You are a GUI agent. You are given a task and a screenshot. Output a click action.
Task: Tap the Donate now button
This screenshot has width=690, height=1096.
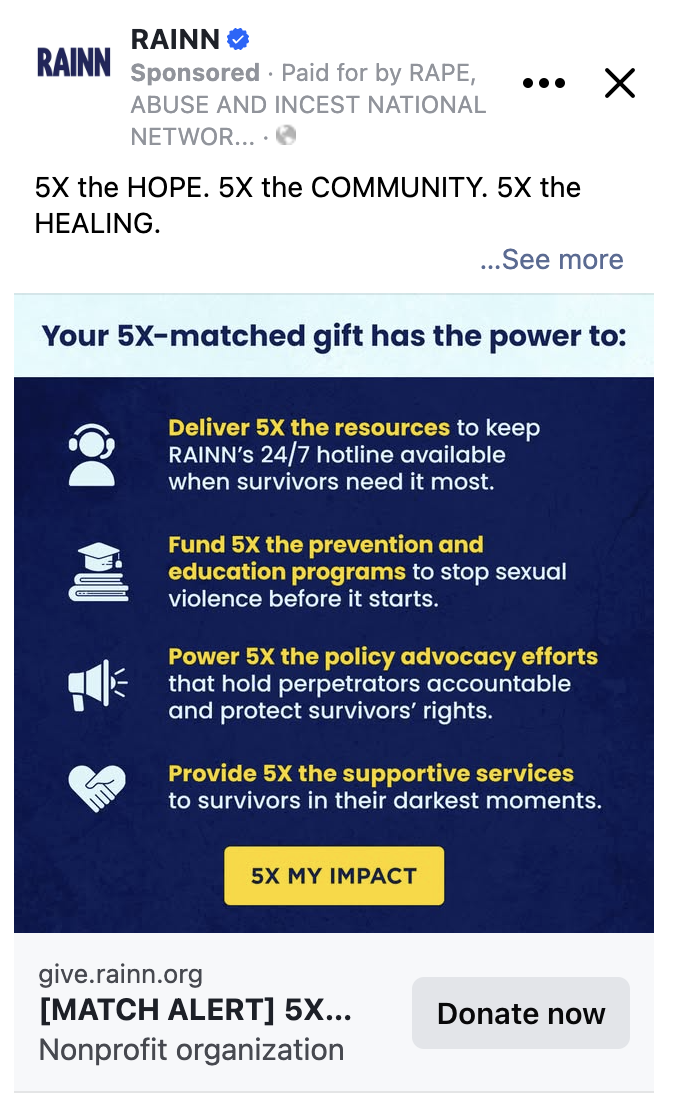521,1013
